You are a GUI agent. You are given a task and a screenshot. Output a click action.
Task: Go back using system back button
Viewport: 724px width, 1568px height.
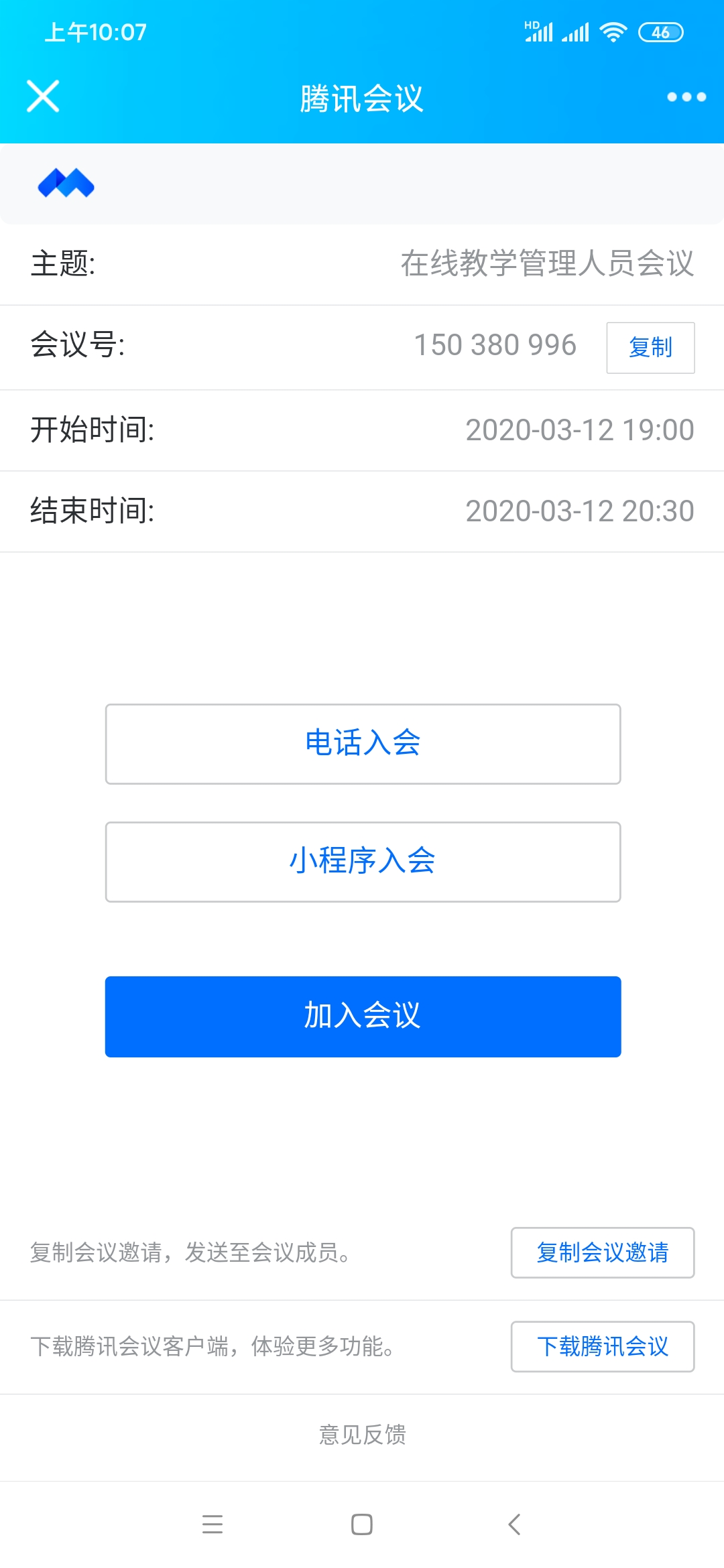[514, 1524]
